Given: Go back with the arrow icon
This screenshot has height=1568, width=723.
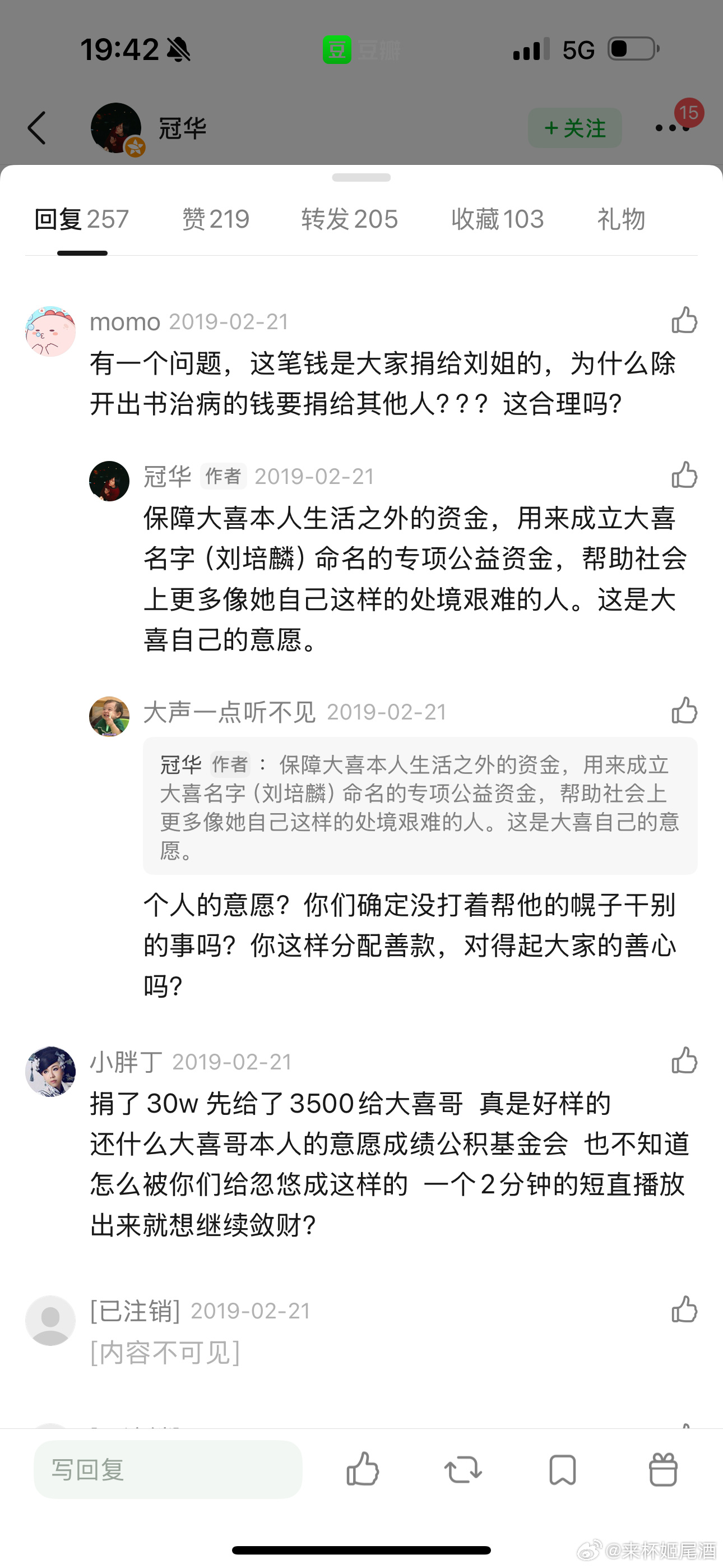Looking at the screenshot, I should [37, 128].
